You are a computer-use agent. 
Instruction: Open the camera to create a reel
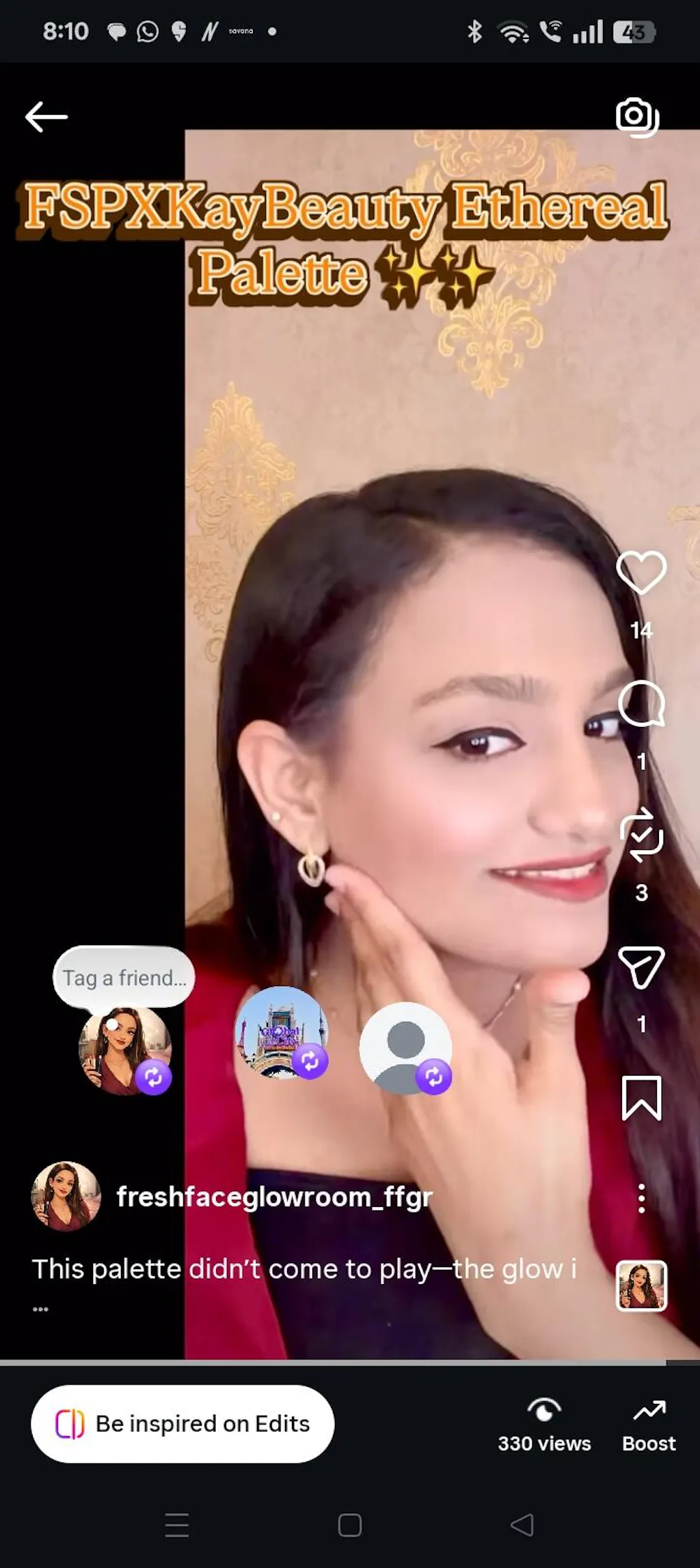[637, 117]
